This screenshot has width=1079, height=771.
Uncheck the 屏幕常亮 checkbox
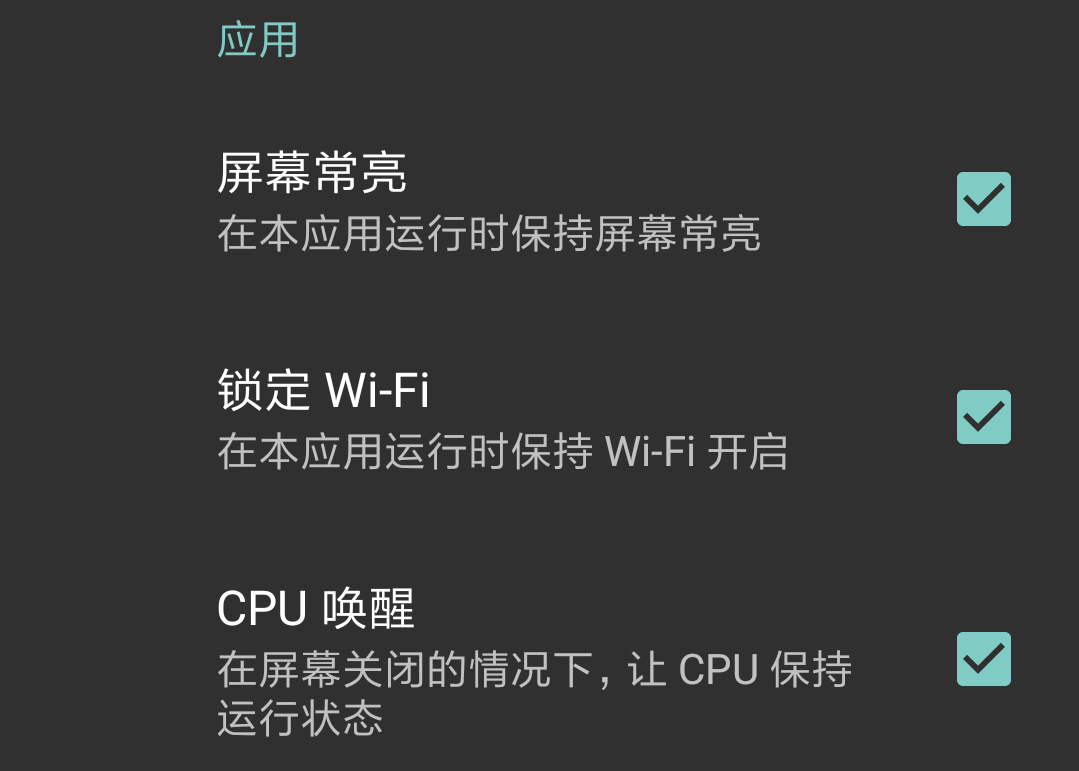(x=983, y=199)
